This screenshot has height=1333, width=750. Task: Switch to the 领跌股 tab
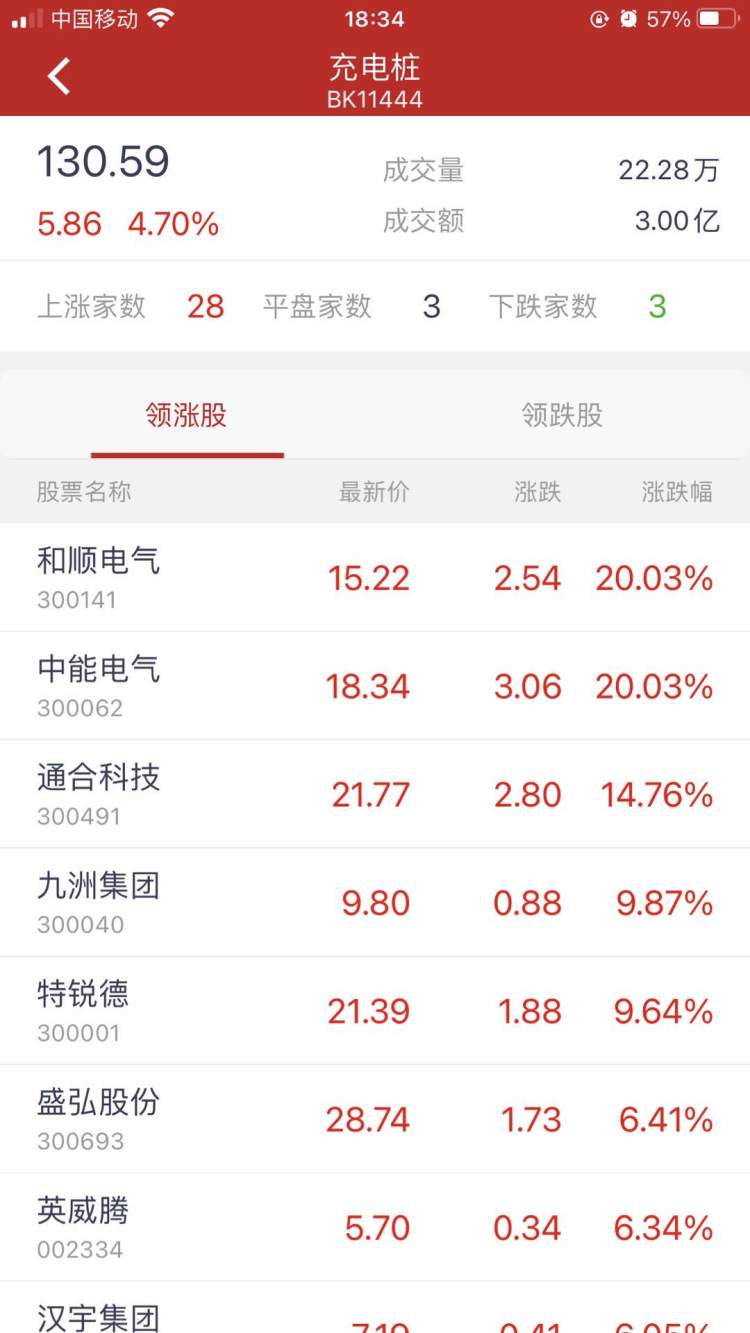coord(562,415)
